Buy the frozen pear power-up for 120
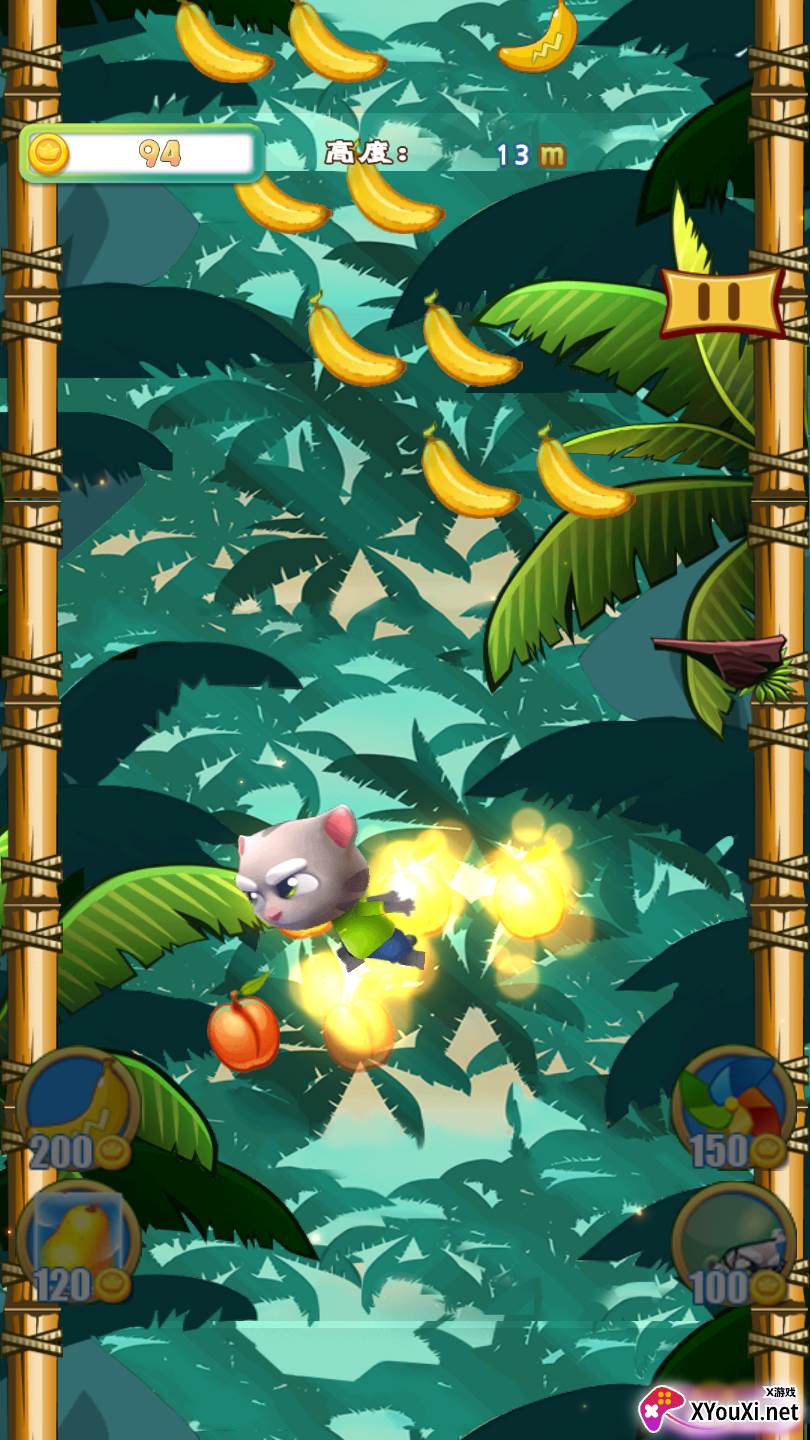Screen dimensions: 810x1440 [76, 1243]
